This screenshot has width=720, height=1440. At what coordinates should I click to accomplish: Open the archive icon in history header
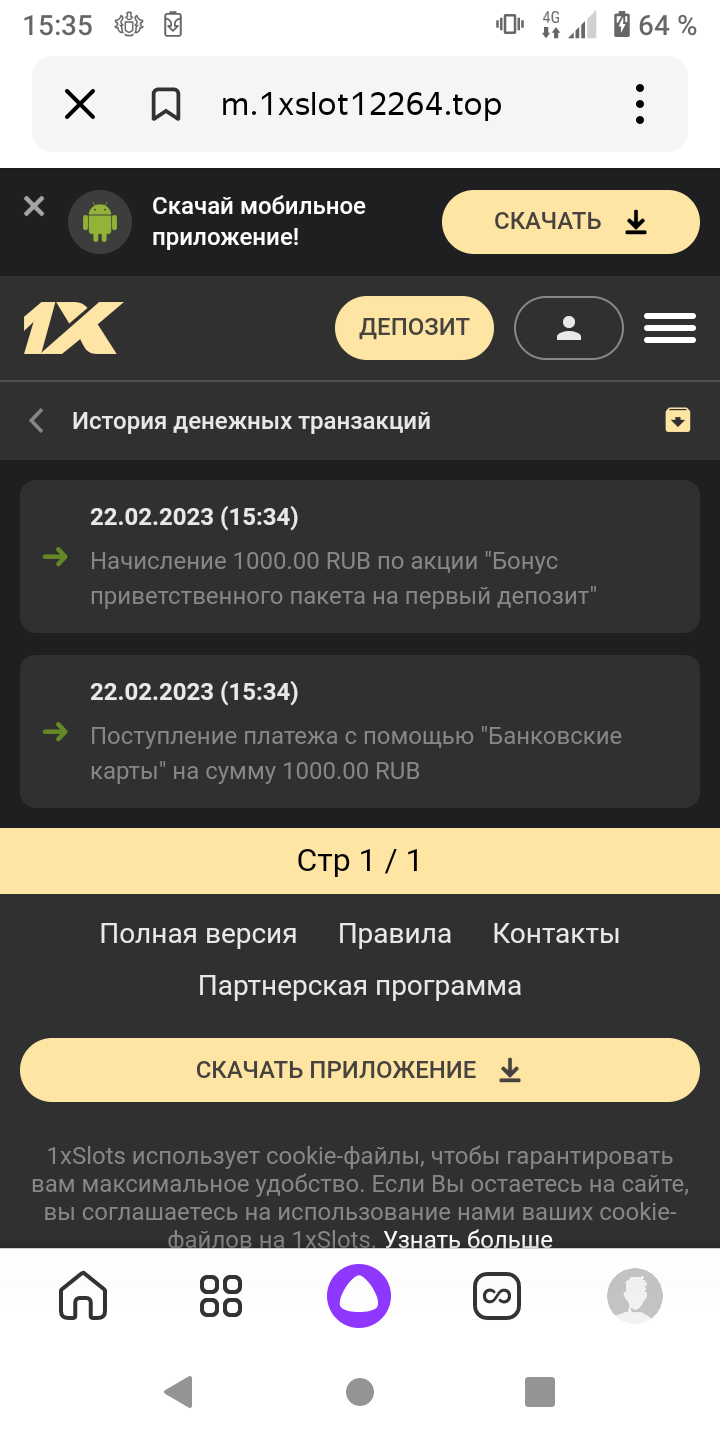678,420
